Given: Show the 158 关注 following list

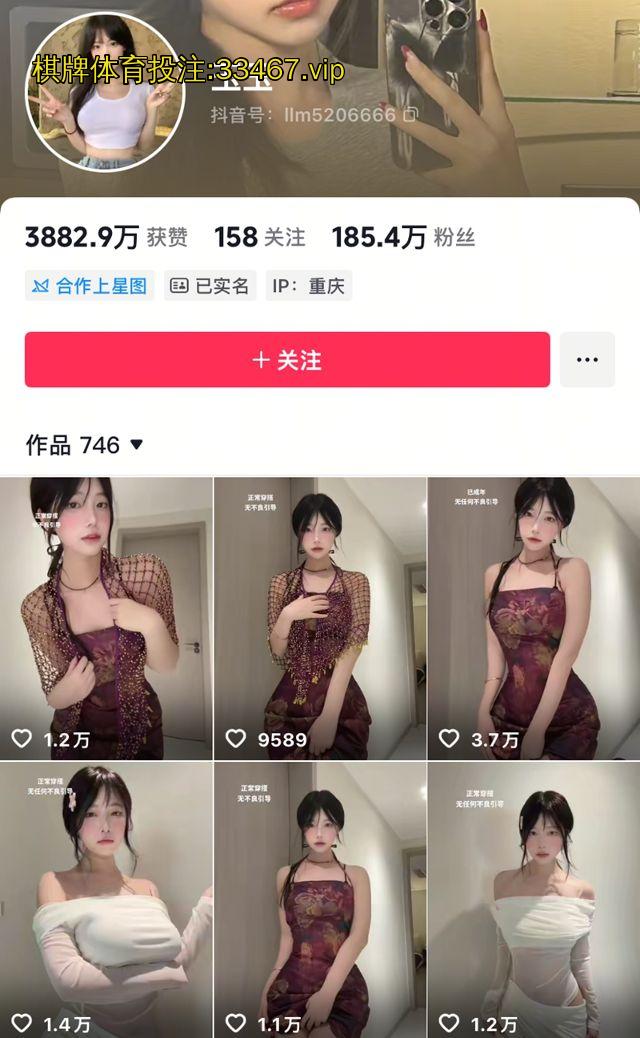Looking at the screenshot, I should (259, 237).
